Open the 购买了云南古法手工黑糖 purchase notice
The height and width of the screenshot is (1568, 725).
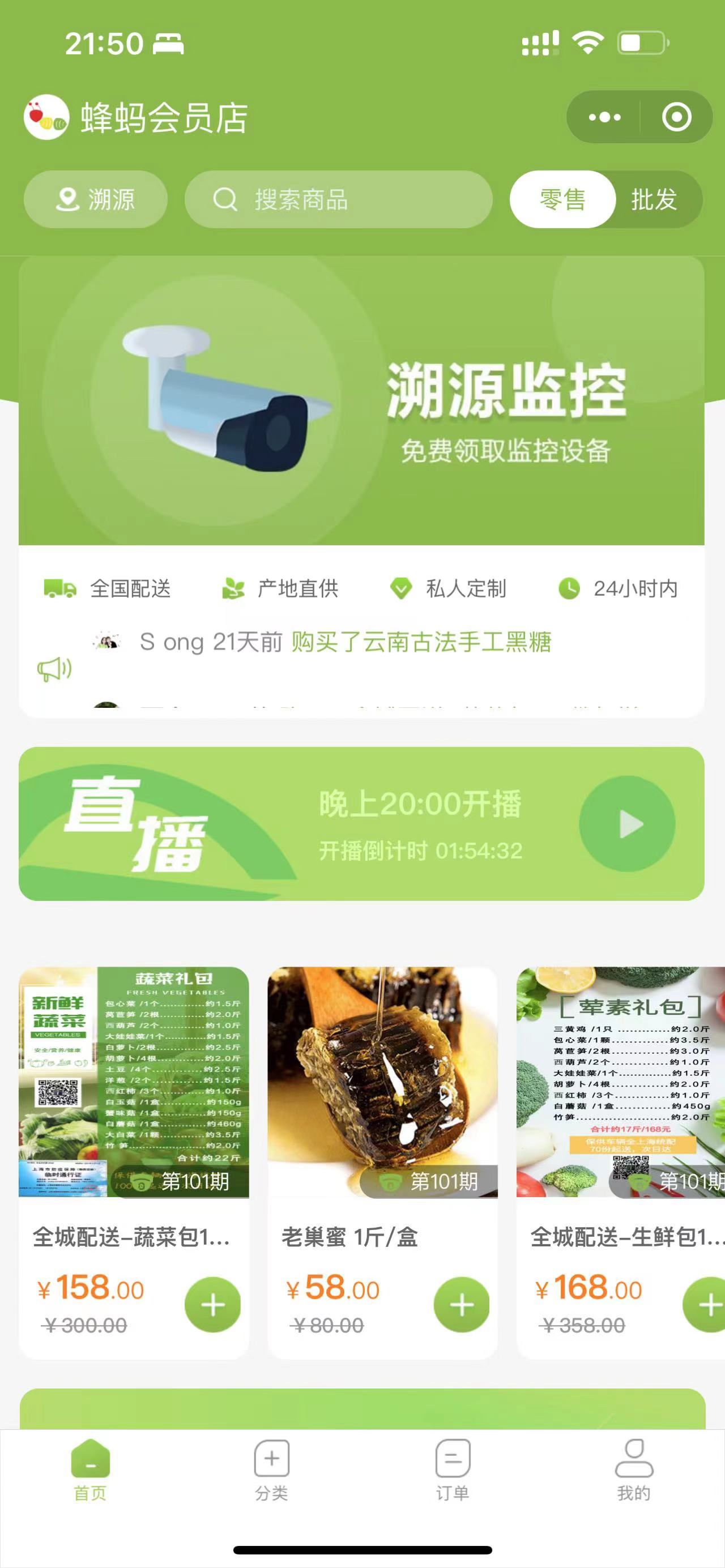point(421,642)
